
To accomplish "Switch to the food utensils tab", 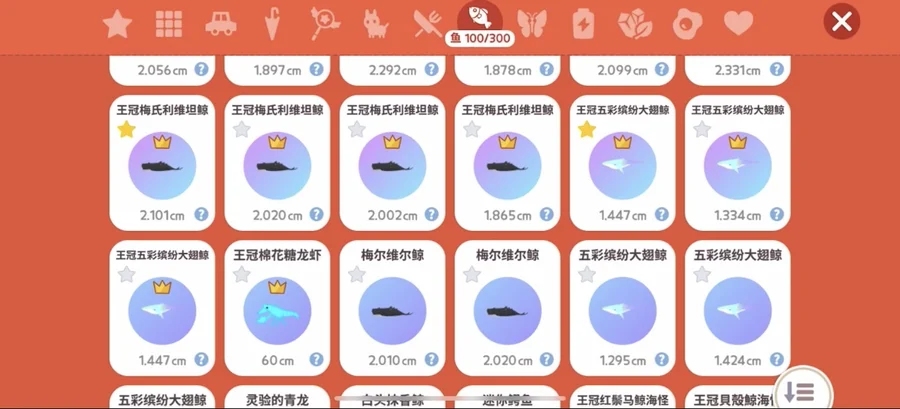I will click(x=428, y=22).
